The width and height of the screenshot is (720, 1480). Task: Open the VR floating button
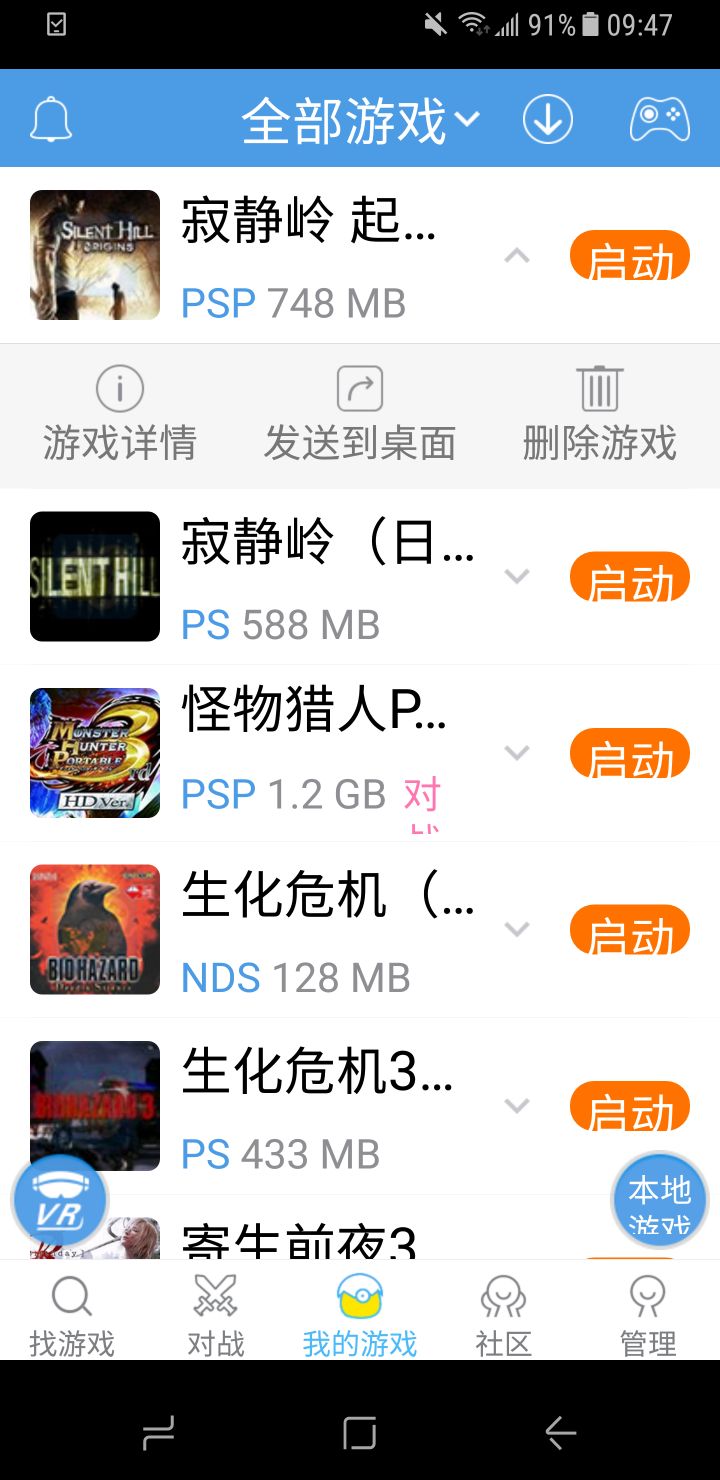click(x=60, y=1203)
